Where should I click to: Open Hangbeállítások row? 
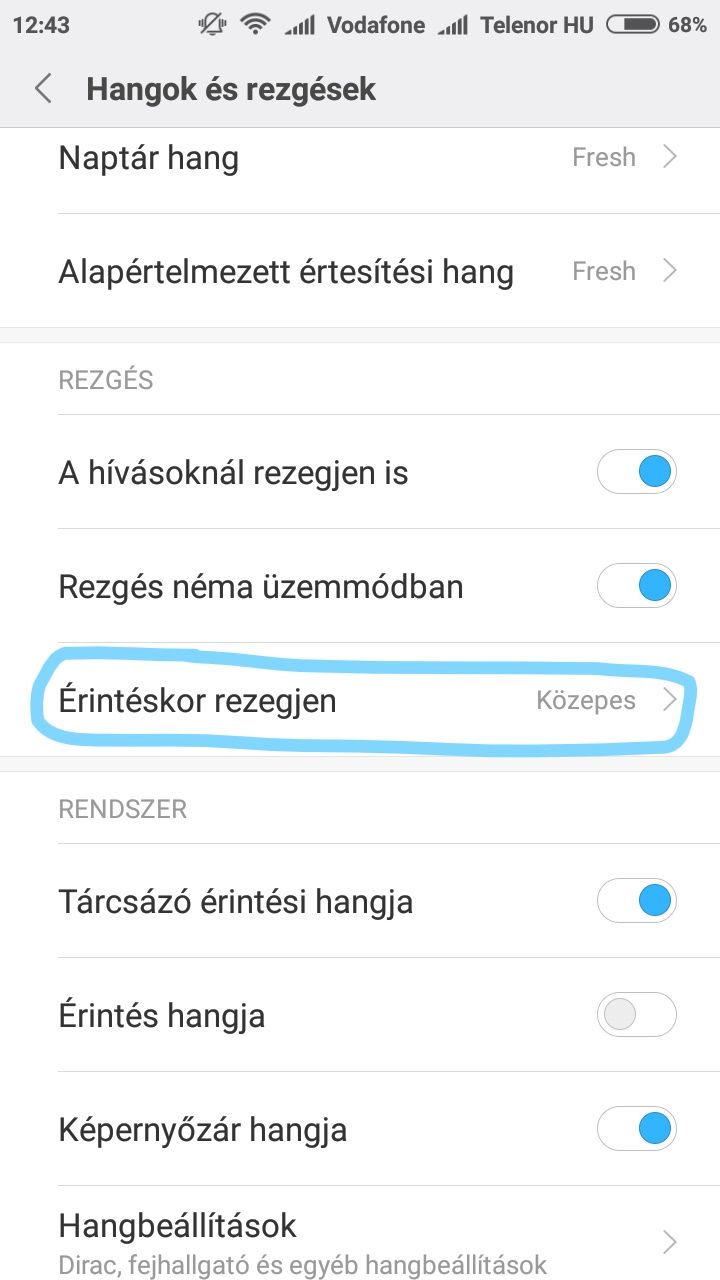(360, 1233)
